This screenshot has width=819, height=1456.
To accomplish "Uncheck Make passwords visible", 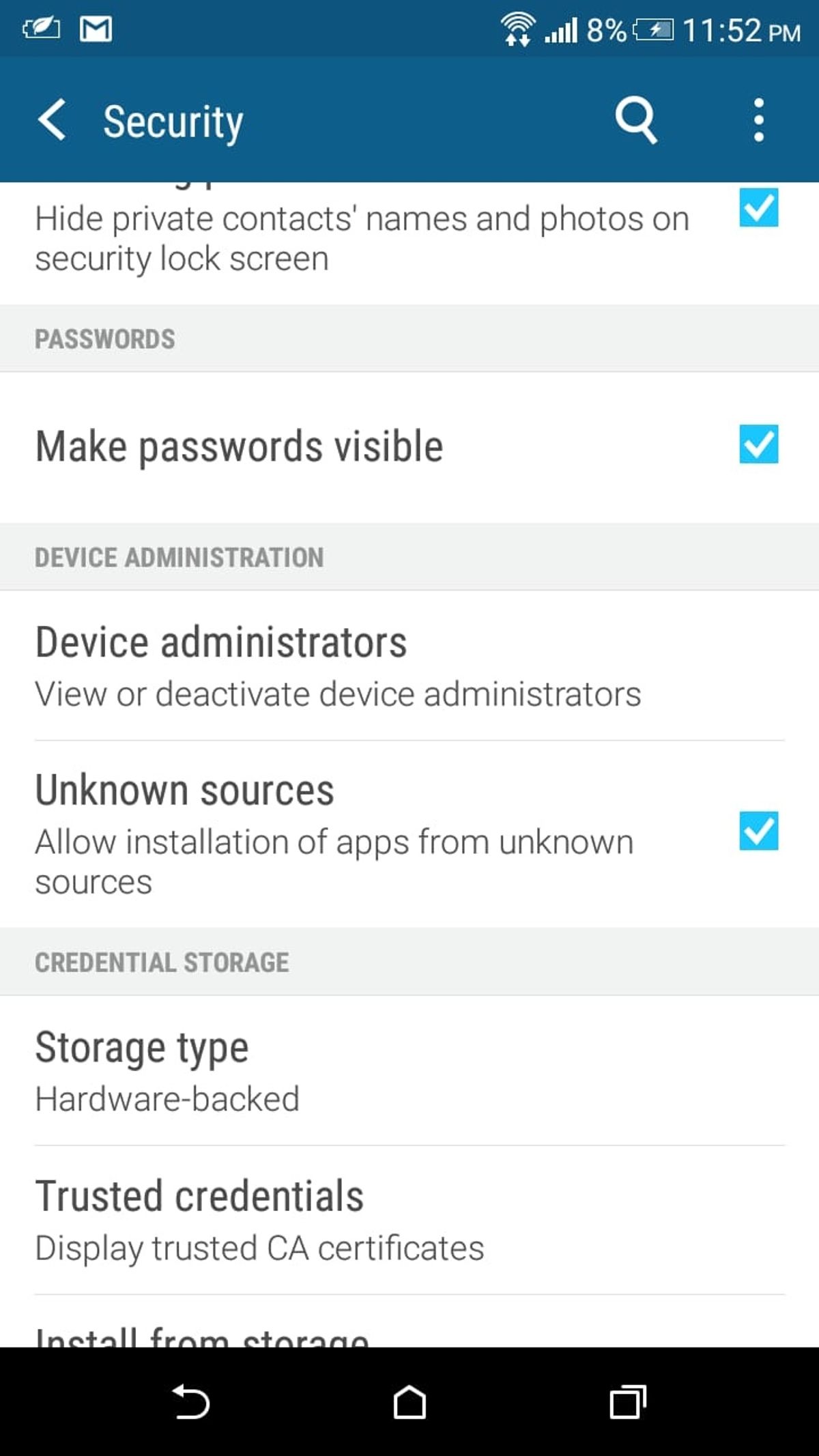I will [x=758, y=444].
